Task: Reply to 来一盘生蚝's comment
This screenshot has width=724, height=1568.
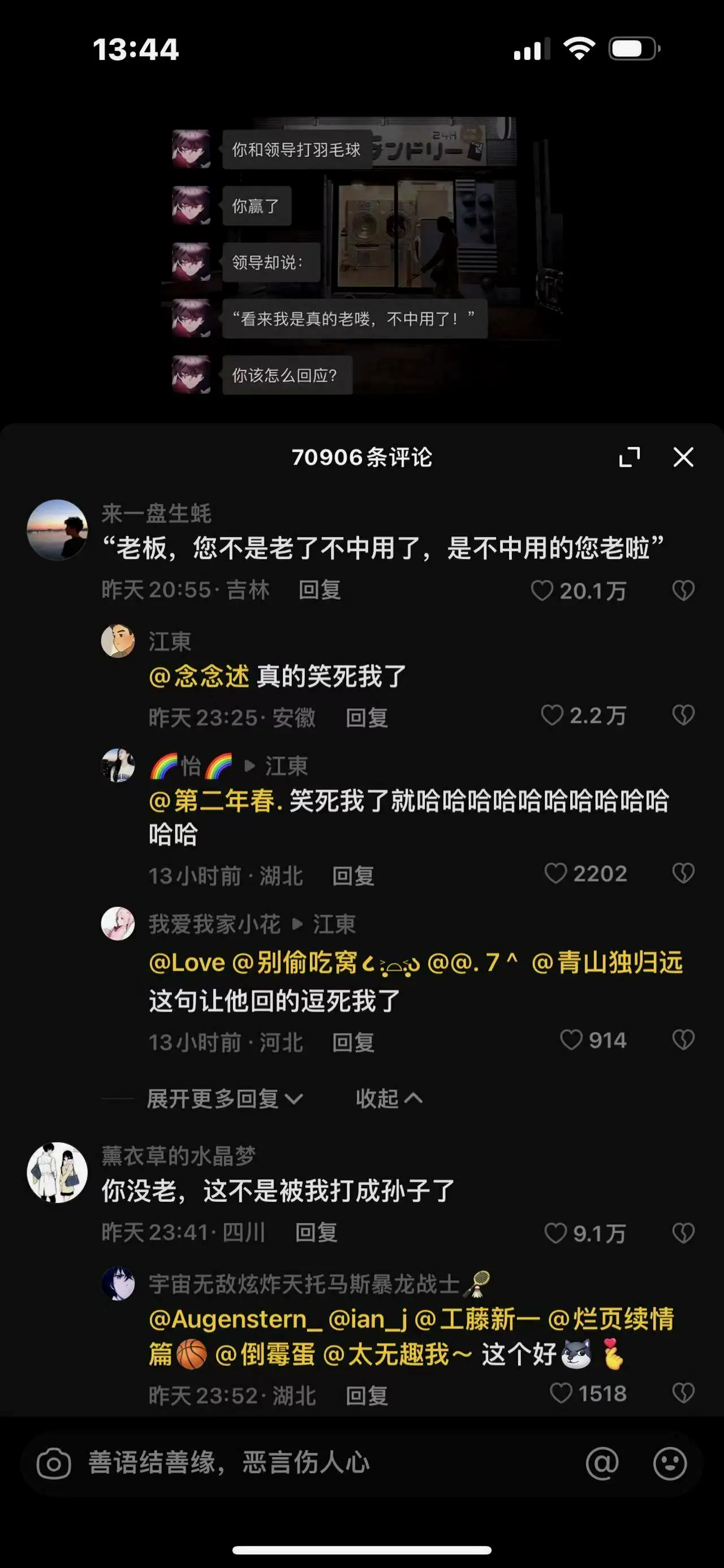Action: tap(319, 590)
